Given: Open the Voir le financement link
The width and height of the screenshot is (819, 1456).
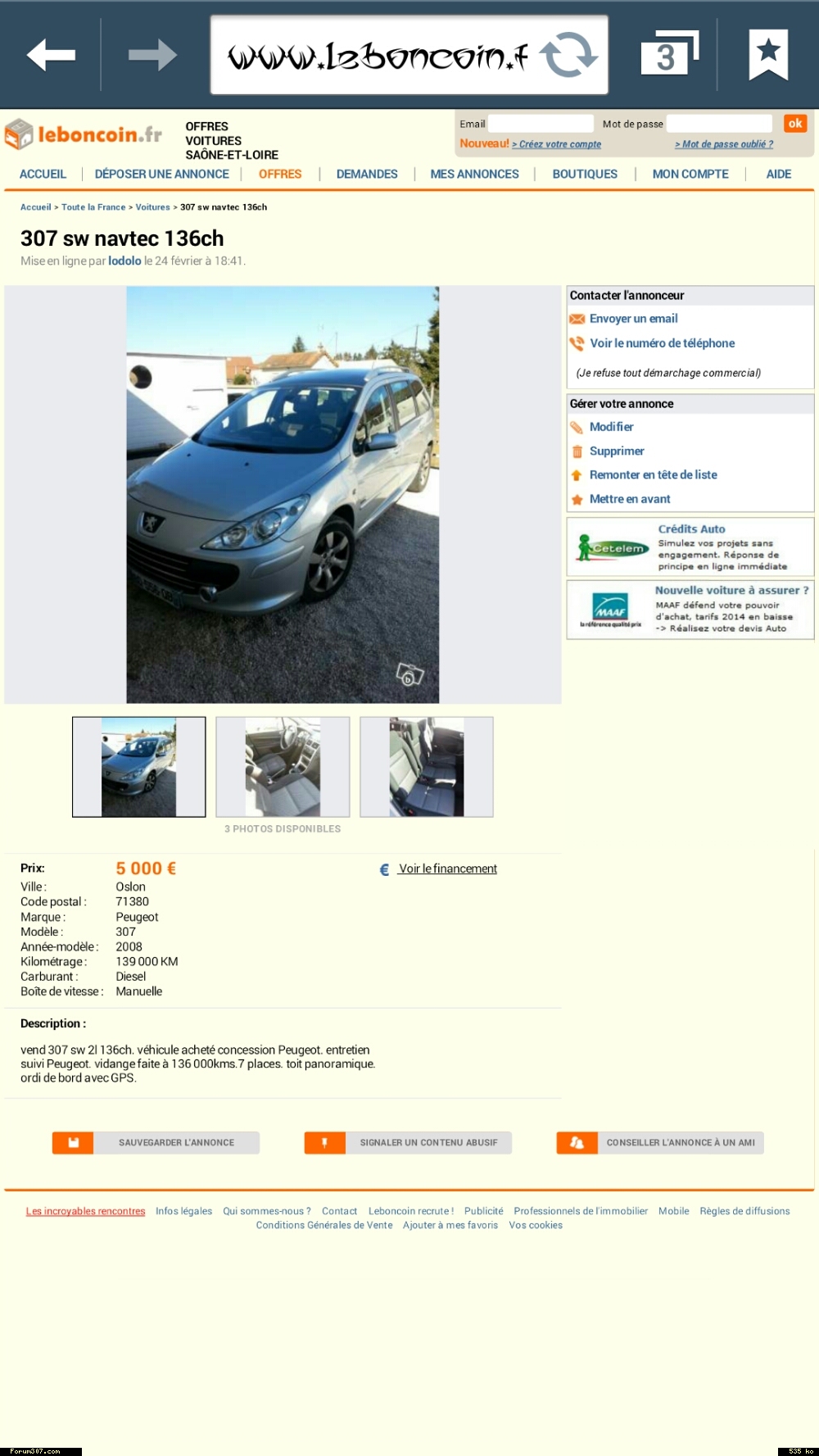Looking at the screenshot, I should (x=447, y=869).
